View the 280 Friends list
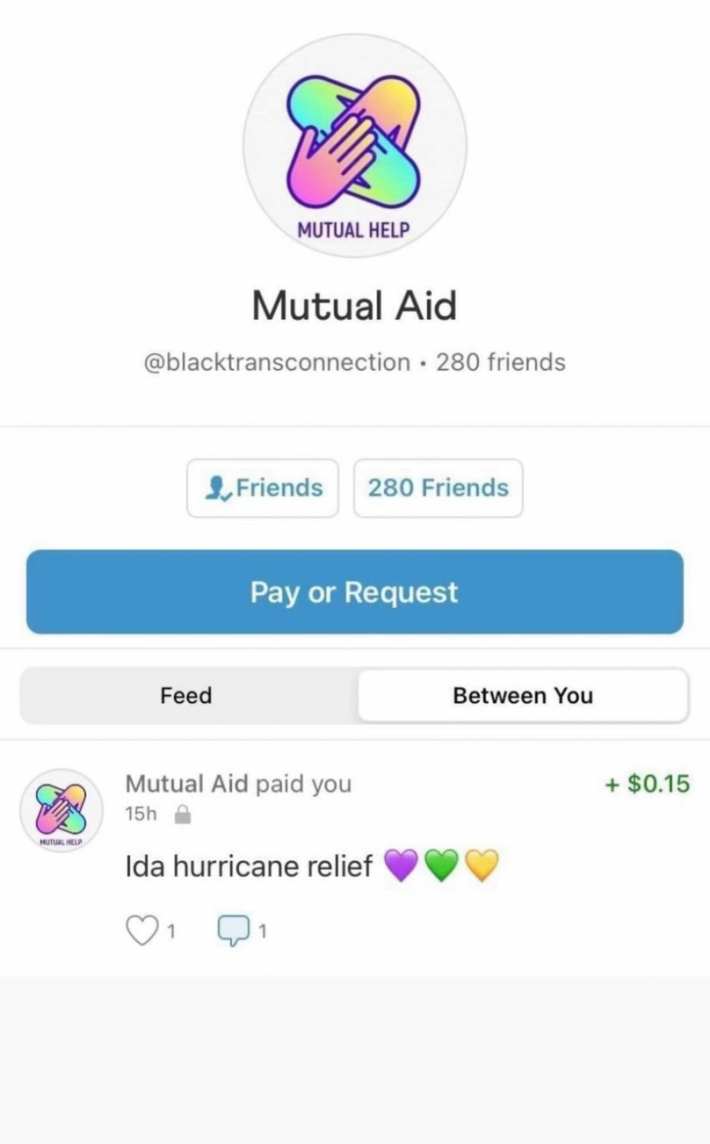710x1144 pixels. click(x=438, y=488)
